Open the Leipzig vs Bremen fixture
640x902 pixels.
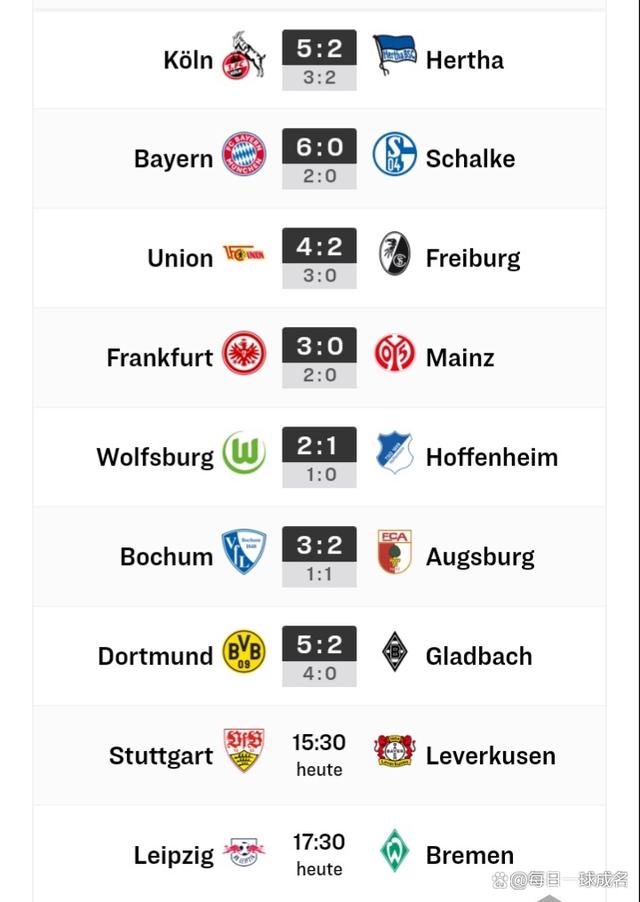319,854
